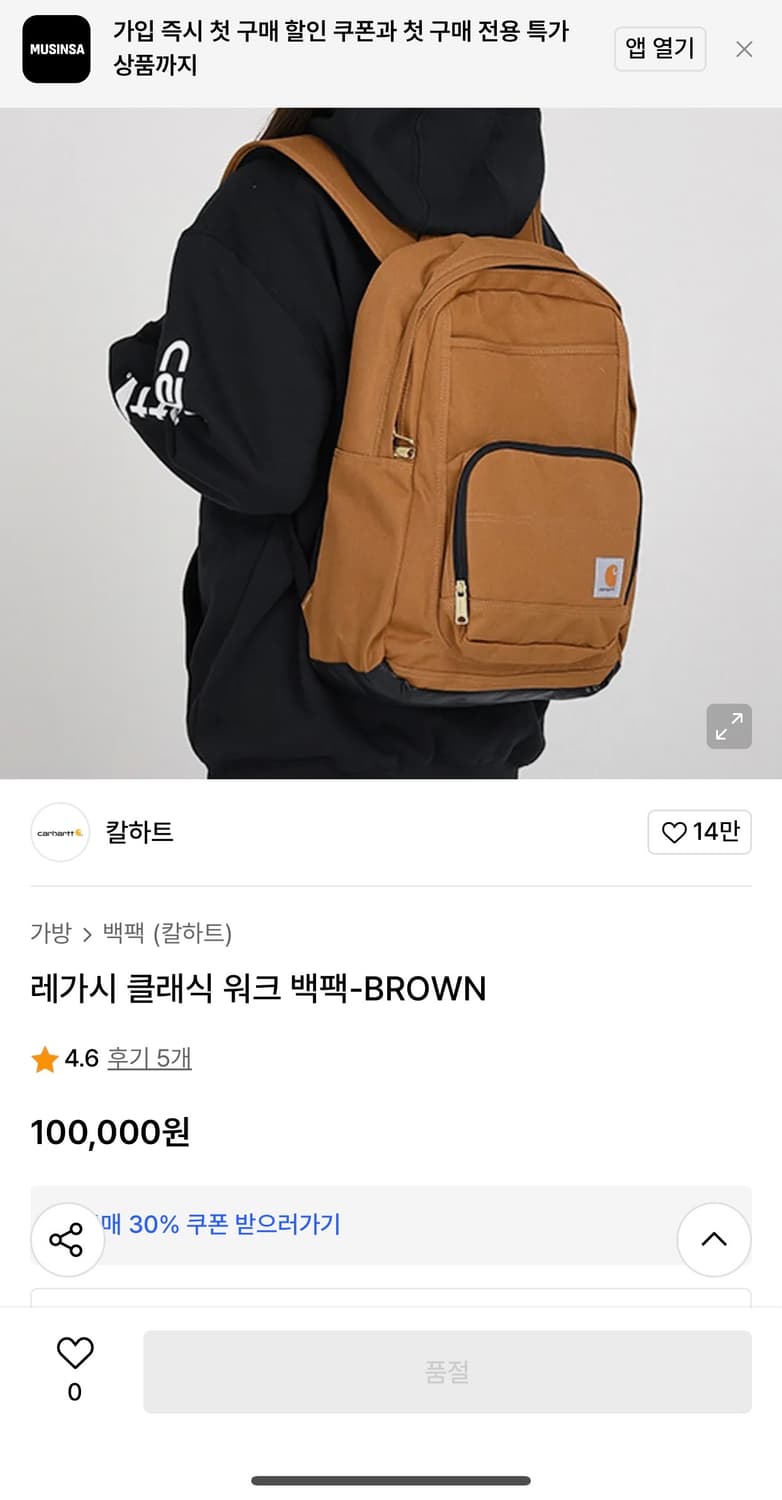
Task: Tap the share icon on the coupon banner
Action: (x=67, y=1239)
